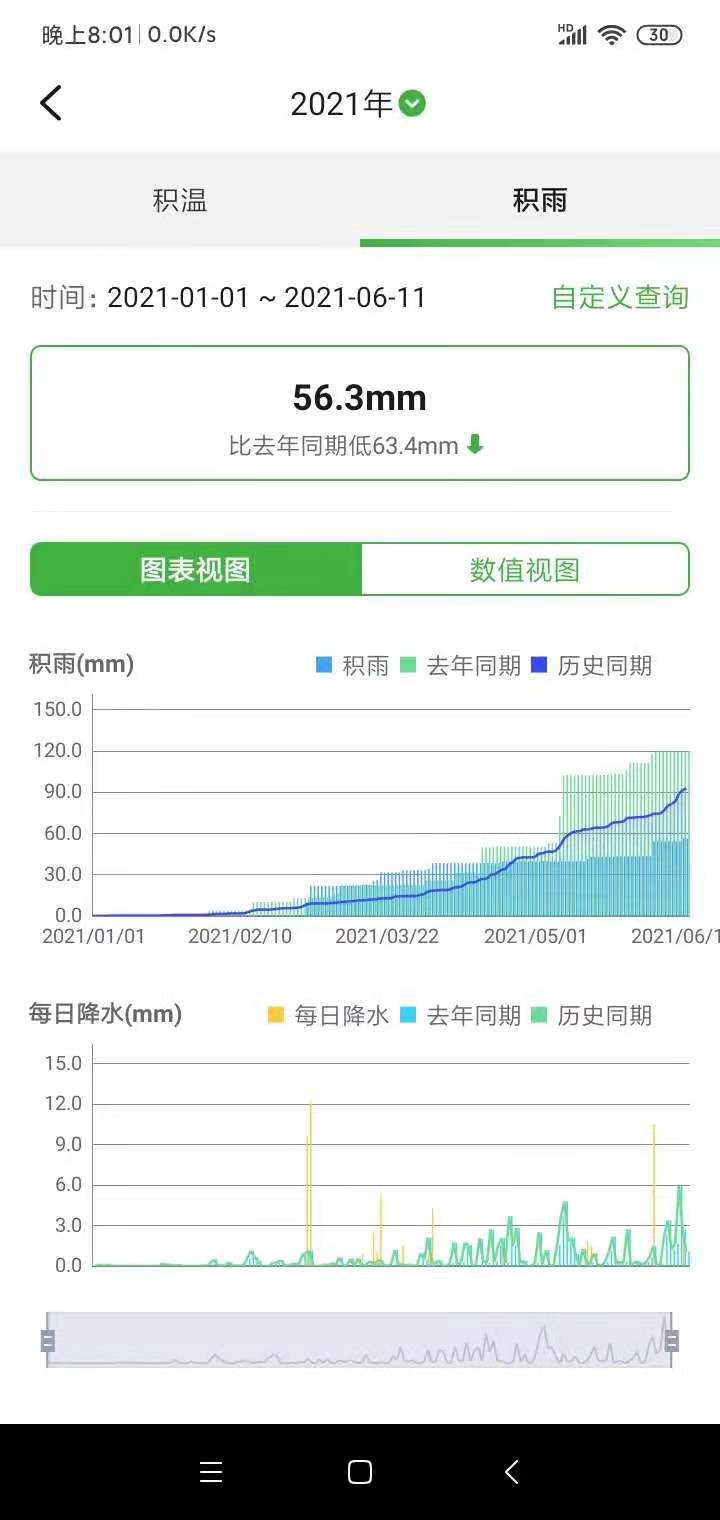The width and height of the screenshot is (720, 1520).
Task: Open recent apps from navigation bar
Action: click(x=210, y=1472)
